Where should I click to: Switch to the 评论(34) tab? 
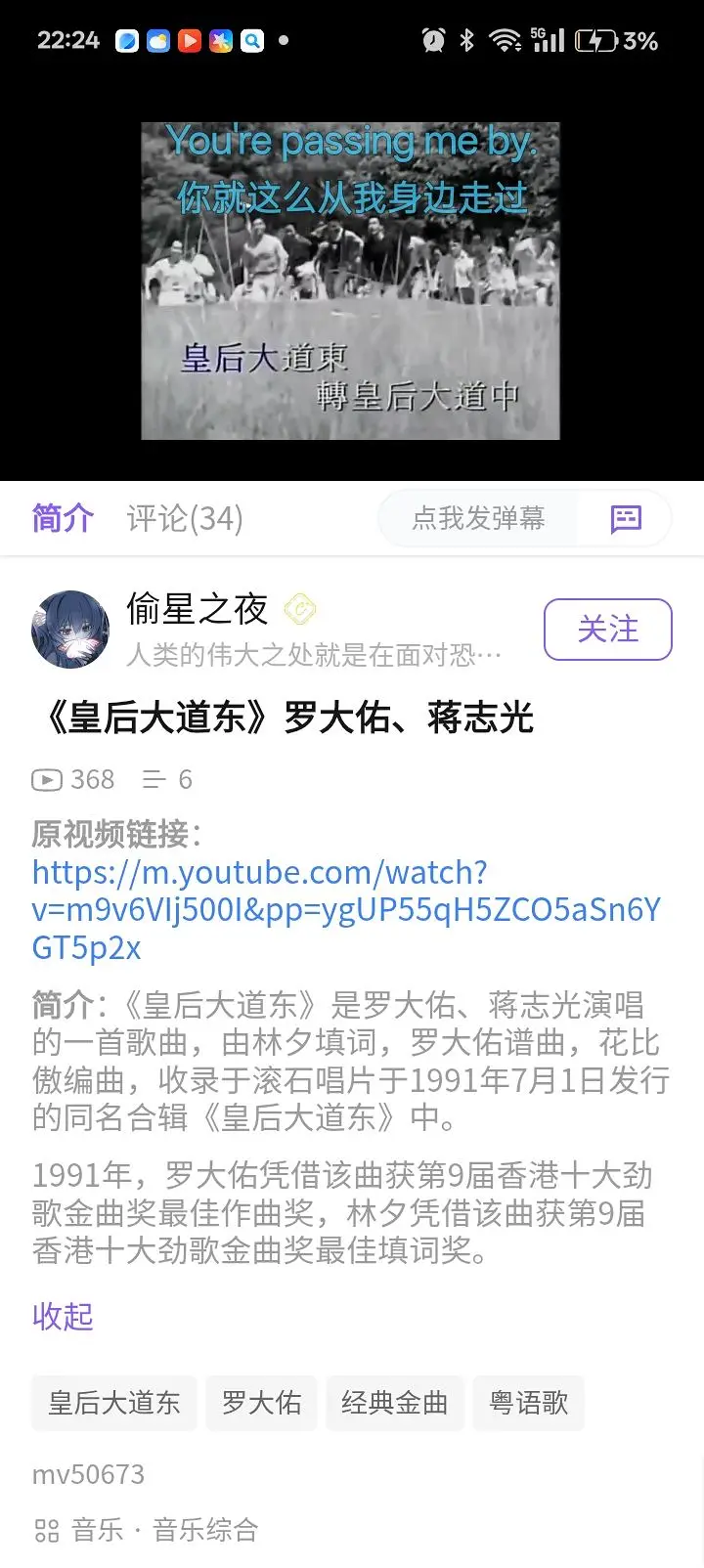click(x=185, y=518)
